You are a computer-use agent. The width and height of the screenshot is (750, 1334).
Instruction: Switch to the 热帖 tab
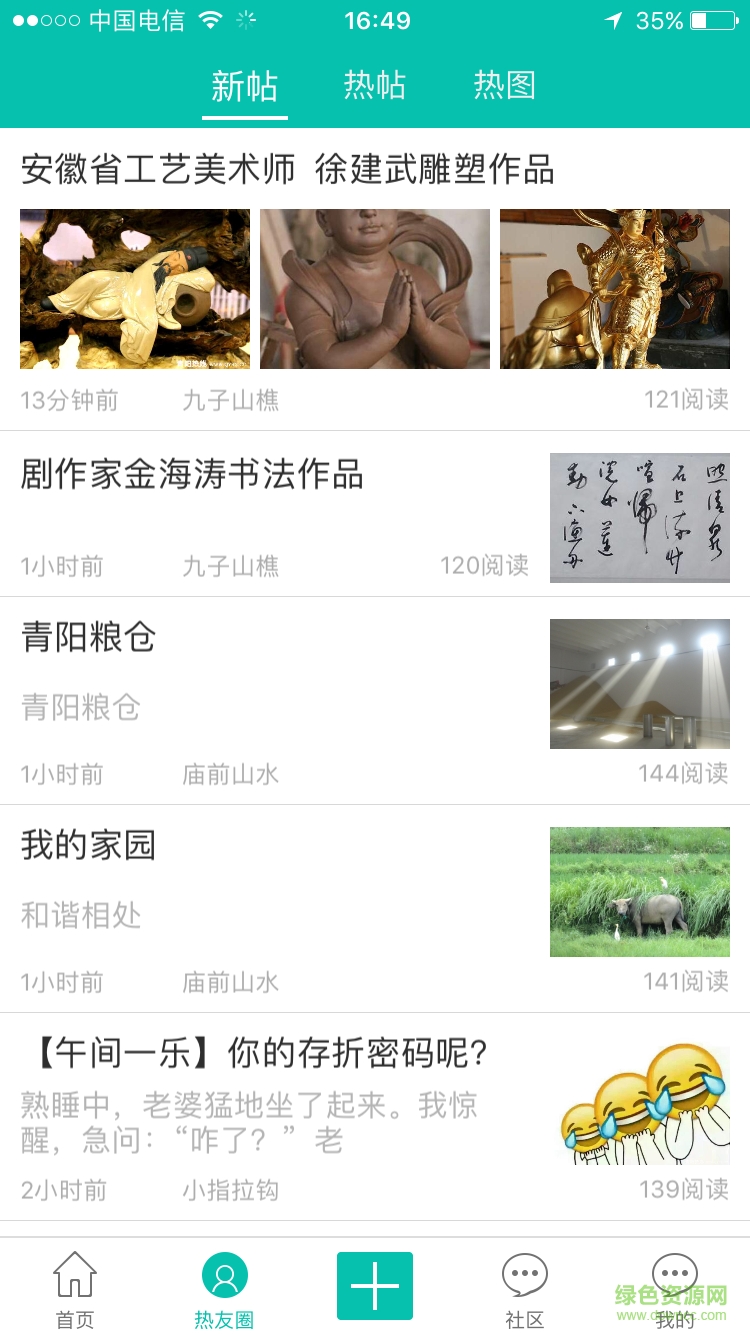point(375,86)
